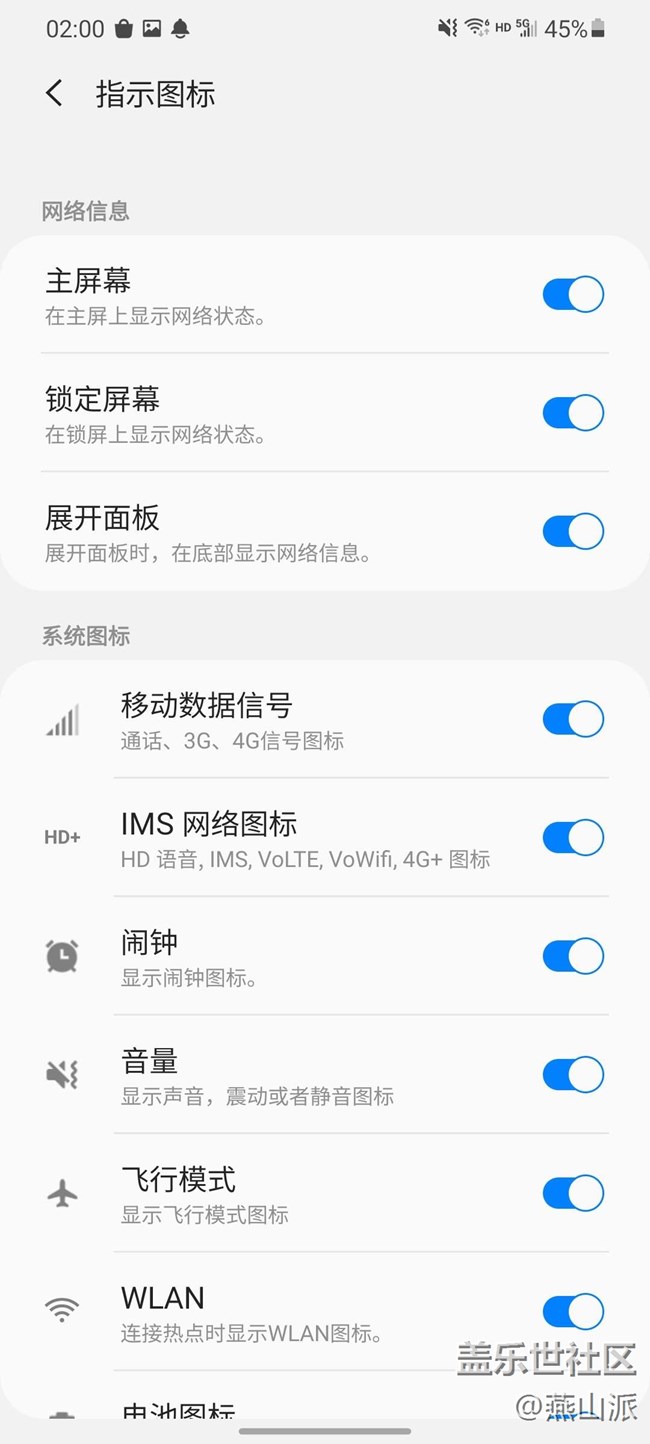Toggle the 主屏幕 network status switch
The height and width of the screenshot is (1444, 650).
tap(573, 295)
